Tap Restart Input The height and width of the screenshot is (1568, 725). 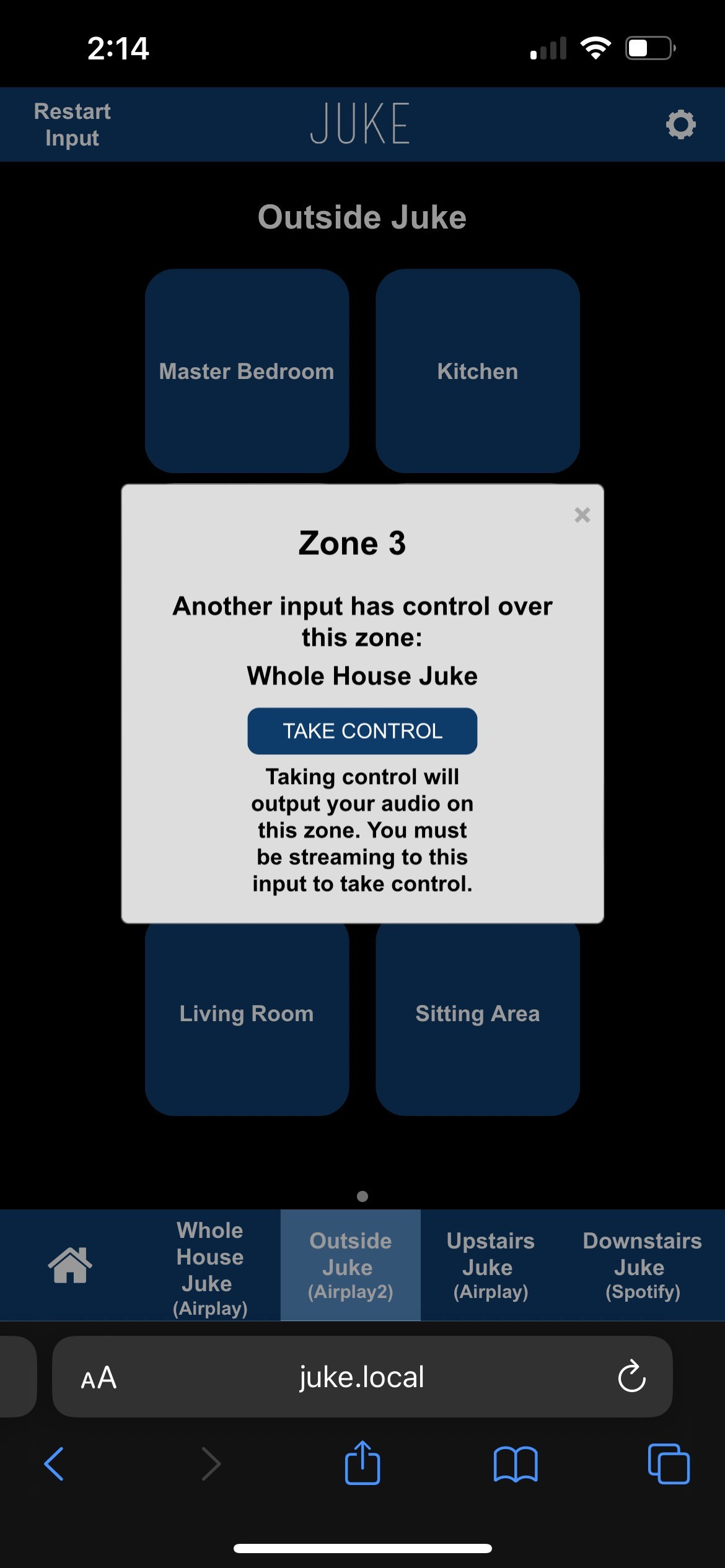tap(72, 124)
